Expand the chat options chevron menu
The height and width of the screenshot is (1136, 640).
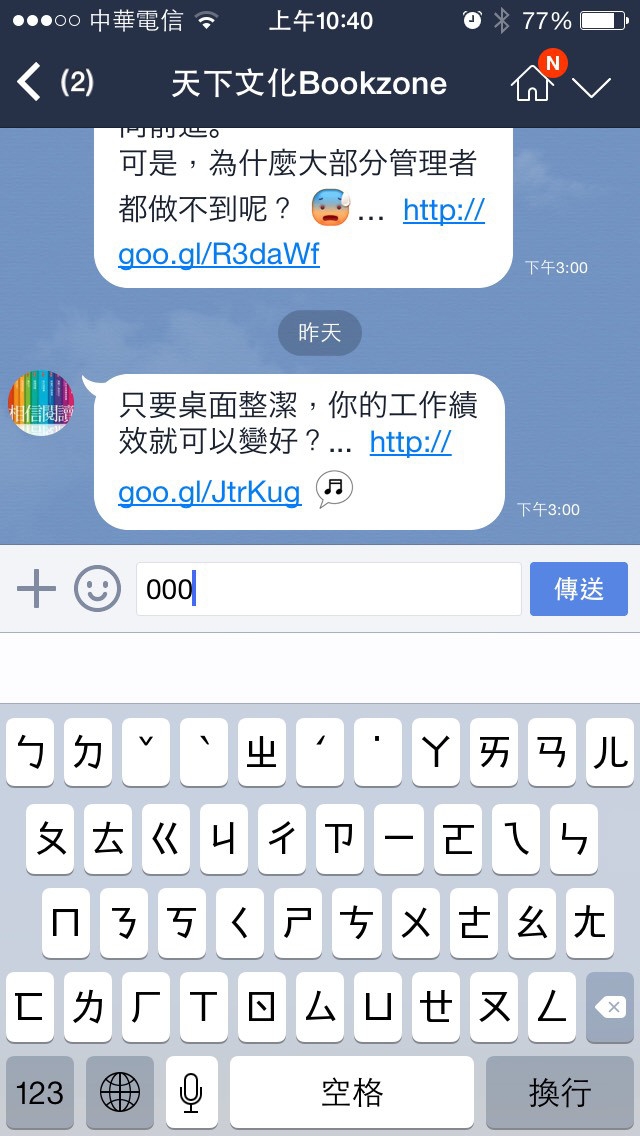(592, 87)
